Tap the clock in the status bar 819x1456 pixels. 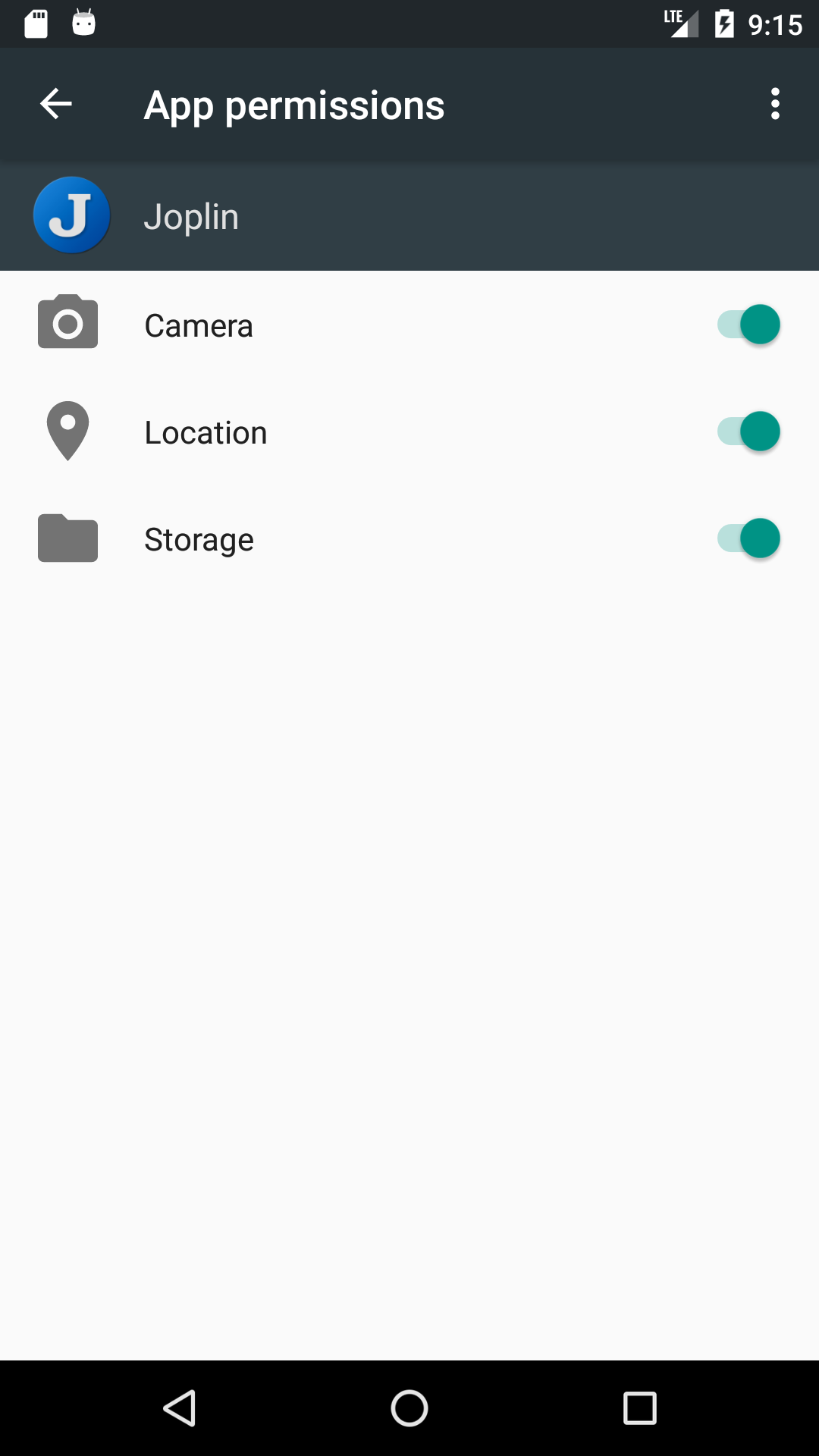pos(774,24)
